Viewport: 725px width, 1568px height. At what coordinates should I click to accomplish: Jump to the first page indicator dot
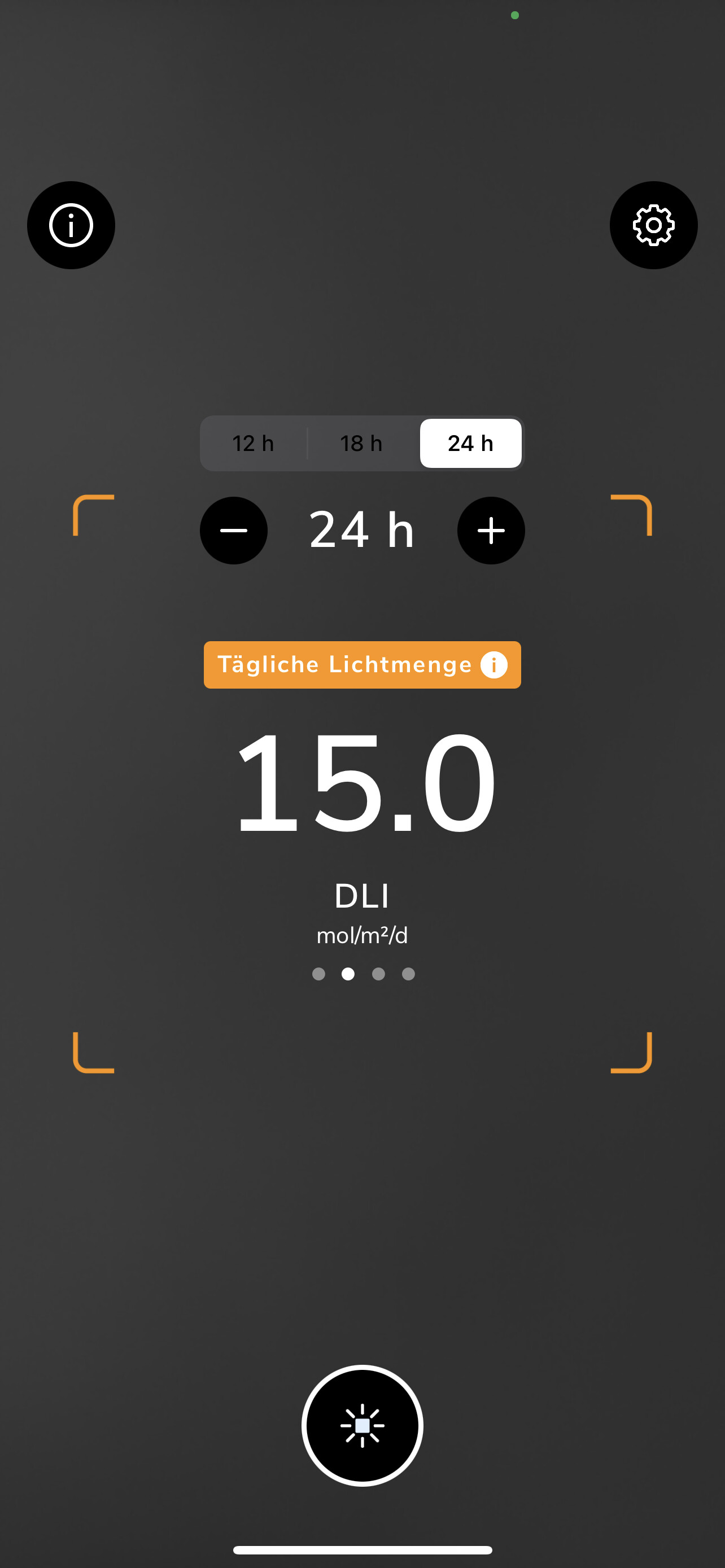point(318,974)
